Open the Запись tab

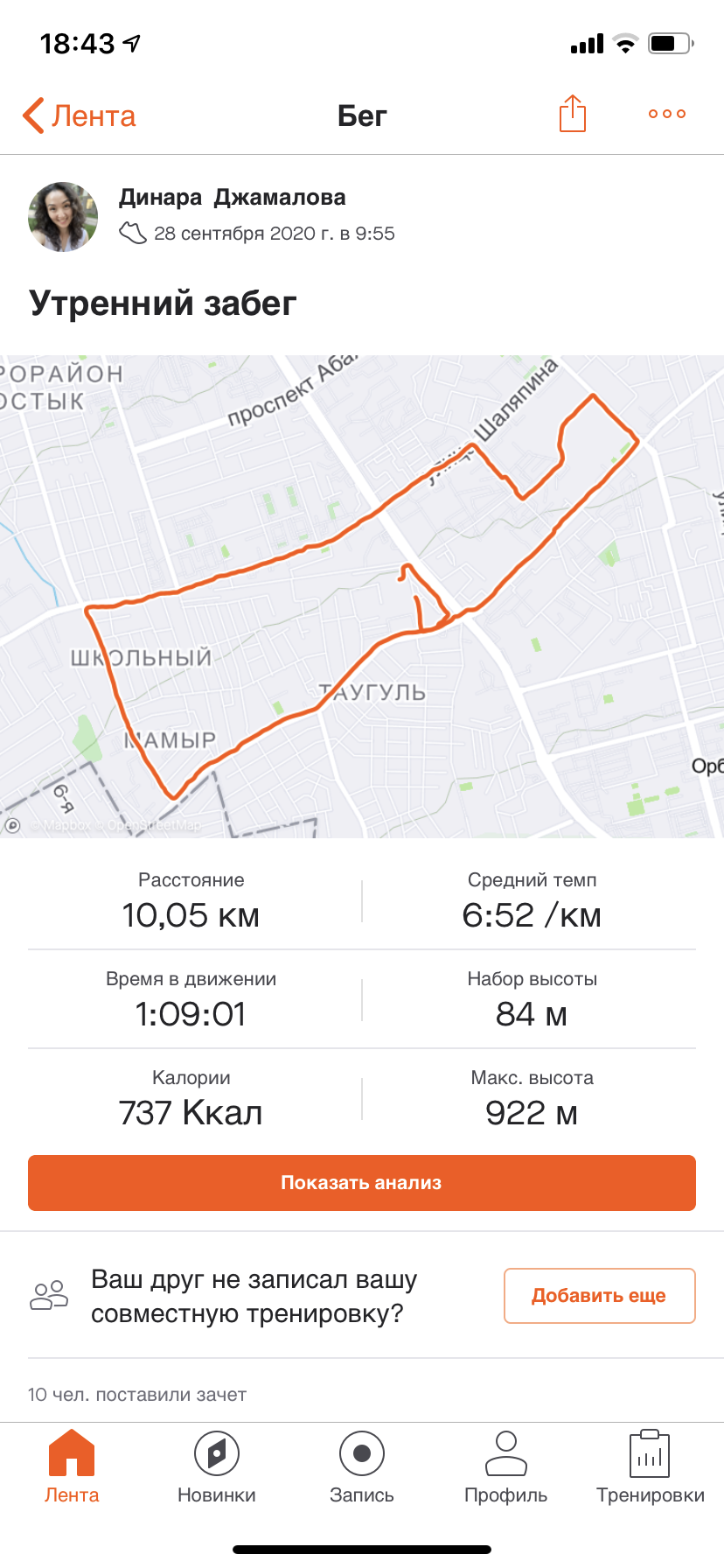[362, 1466]
